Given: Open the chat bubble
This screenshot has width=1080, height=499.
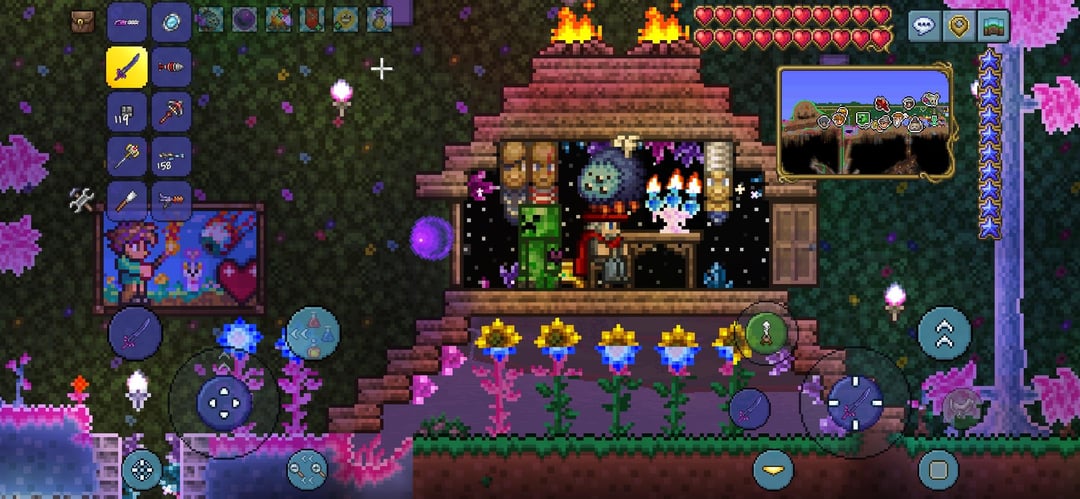Looking at the screenshot, I should click(923, 26).
